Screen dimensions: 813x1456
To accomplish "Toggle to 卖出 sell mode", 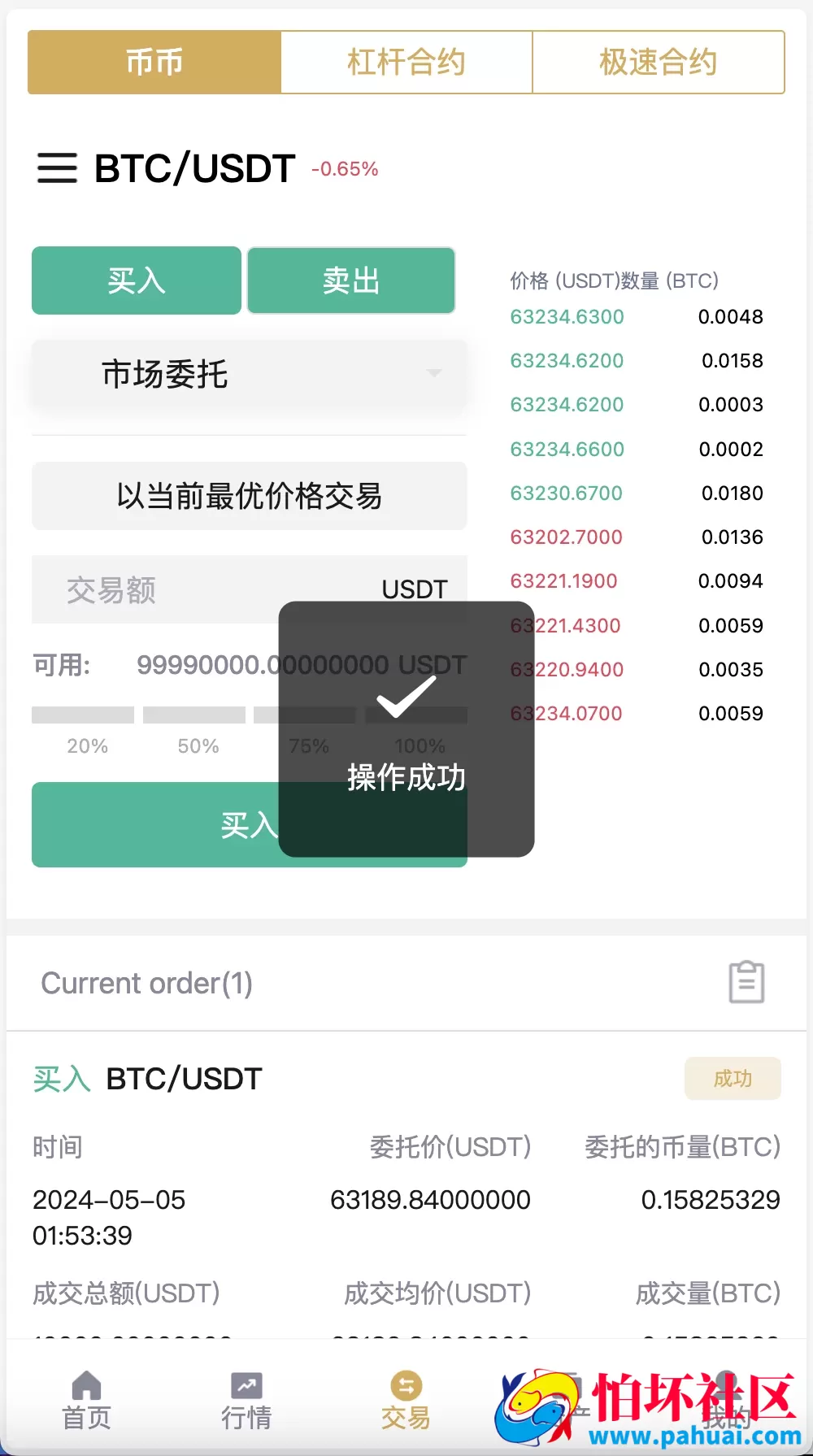I will click(350, 280).
